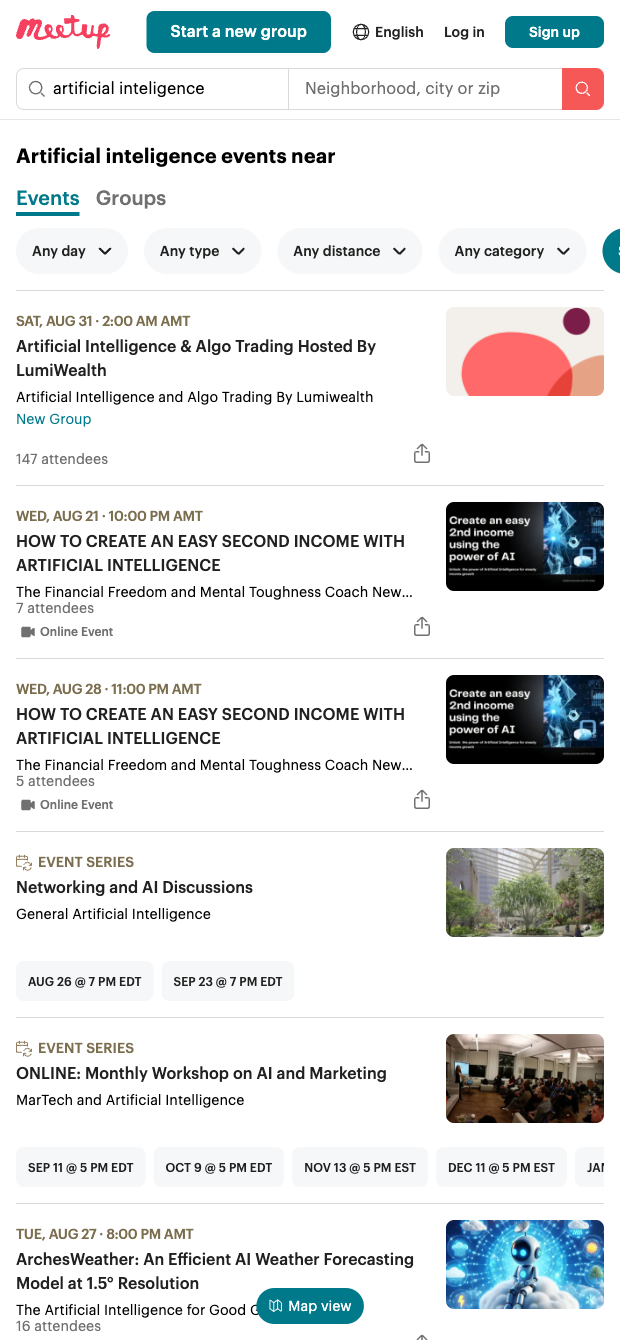620x1340 pixels.
Task: Open Map view
Action: 310,1306
